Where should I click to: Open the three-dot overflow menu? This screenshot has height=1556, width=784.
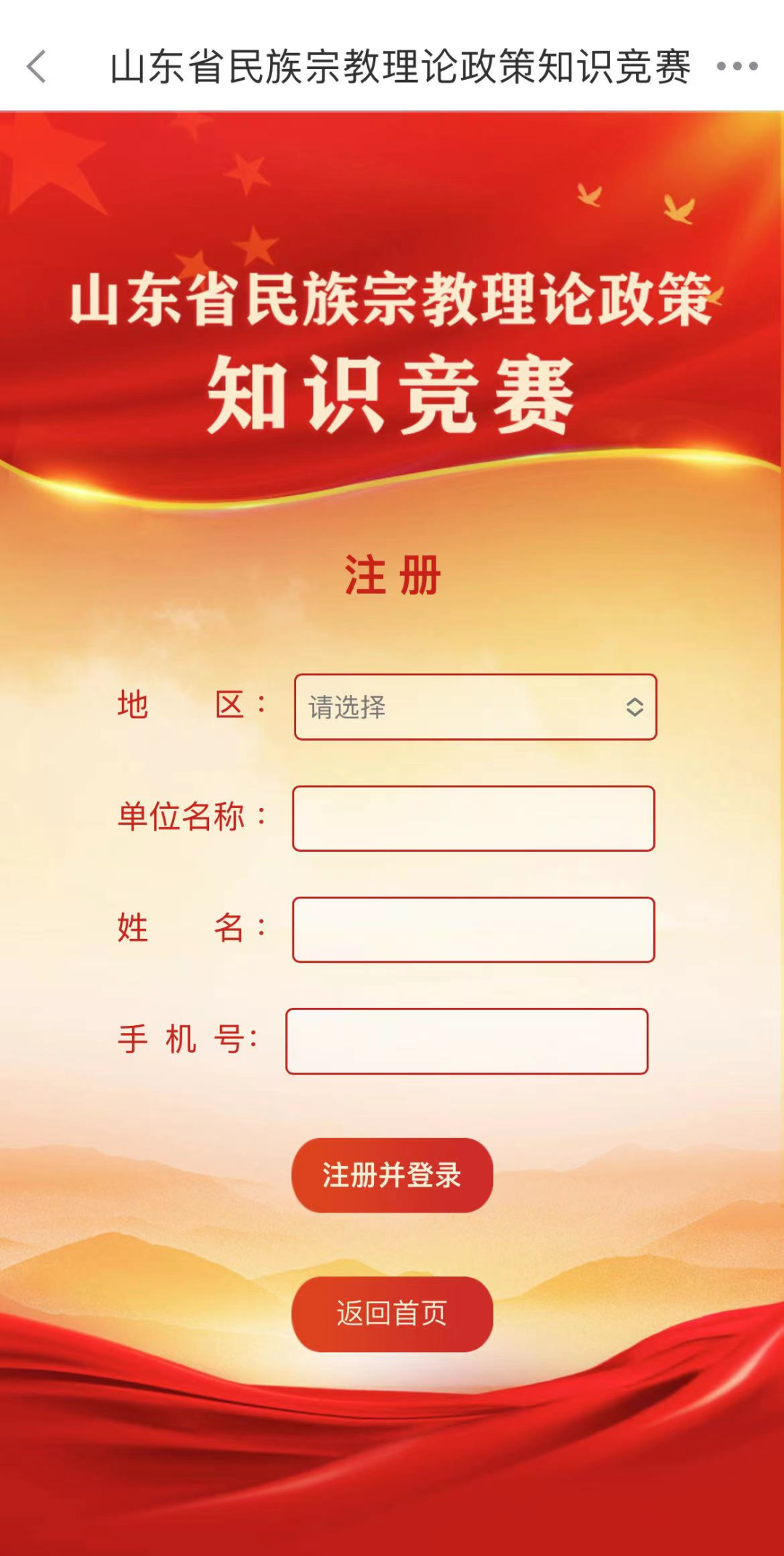(x=737, y=67)
